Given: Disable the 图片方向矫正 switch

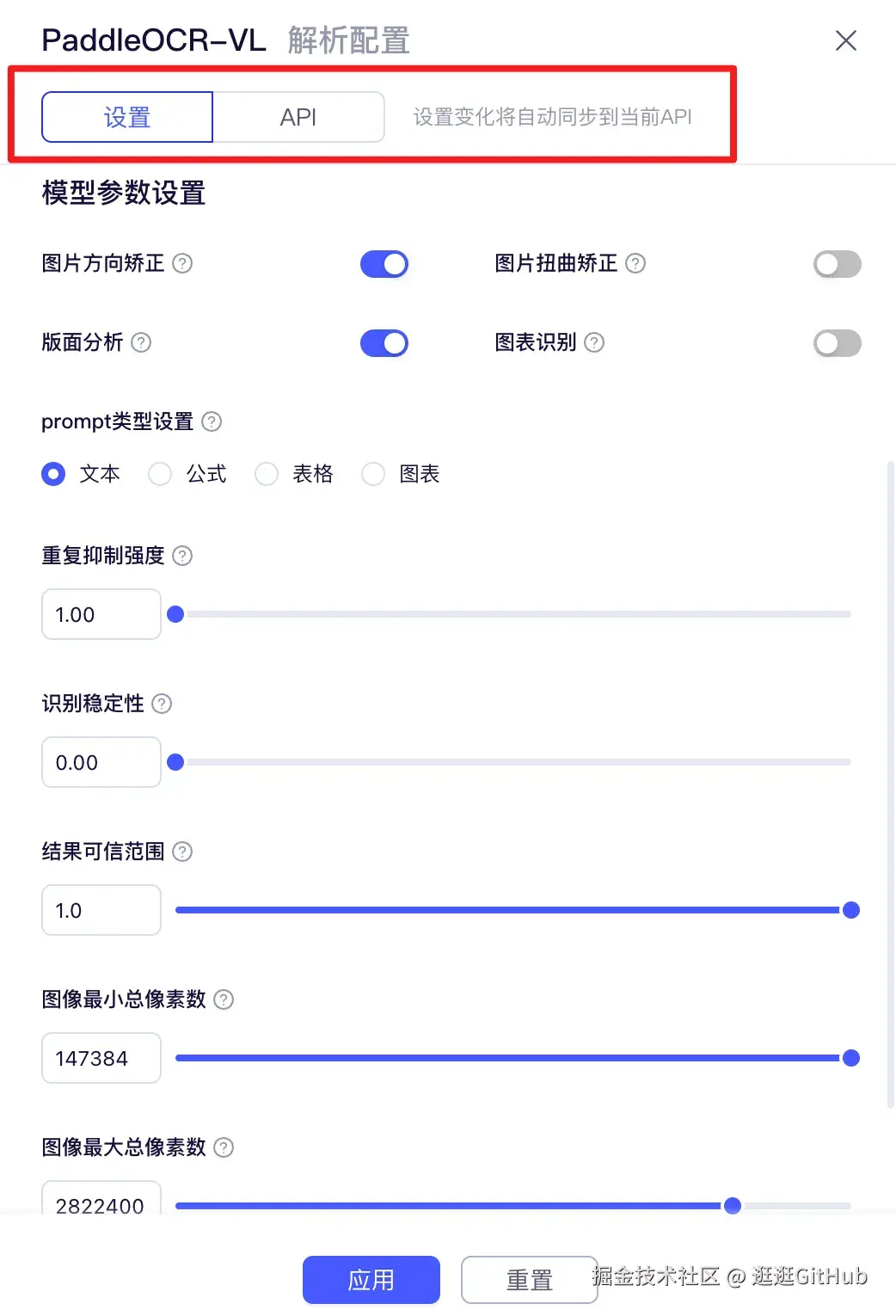Looking at the screenshot, I should (384, 264).
